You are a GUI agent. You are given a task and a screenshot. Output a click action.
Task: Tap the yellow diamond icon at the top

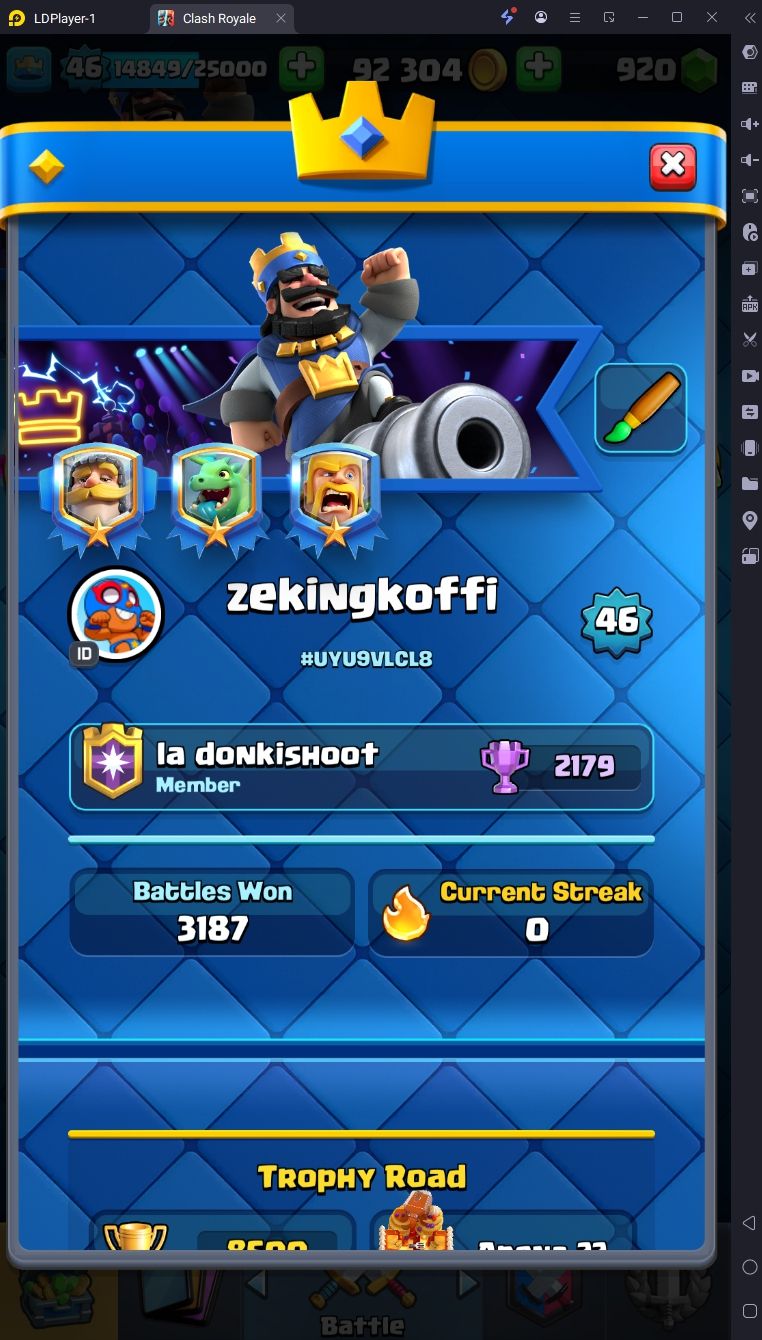(x=46, y=167)
